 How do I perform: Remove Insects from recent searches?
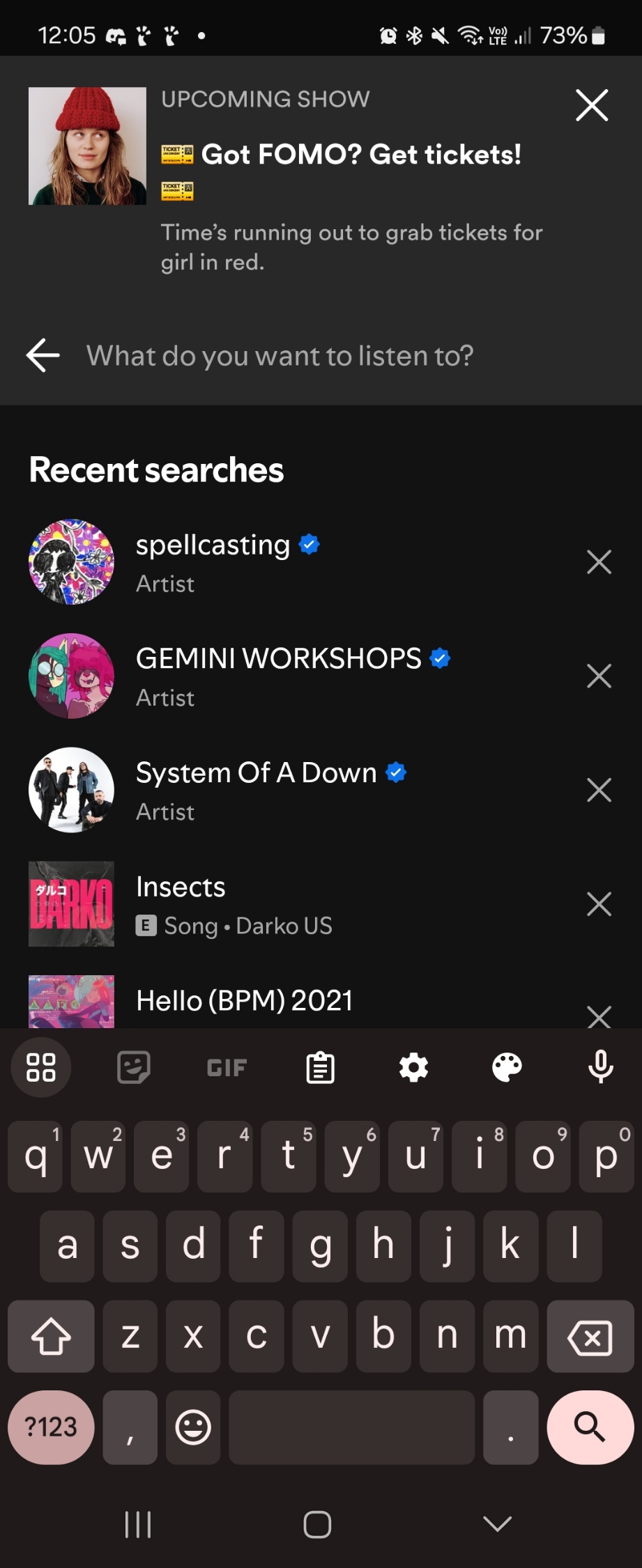pos(599,904)
